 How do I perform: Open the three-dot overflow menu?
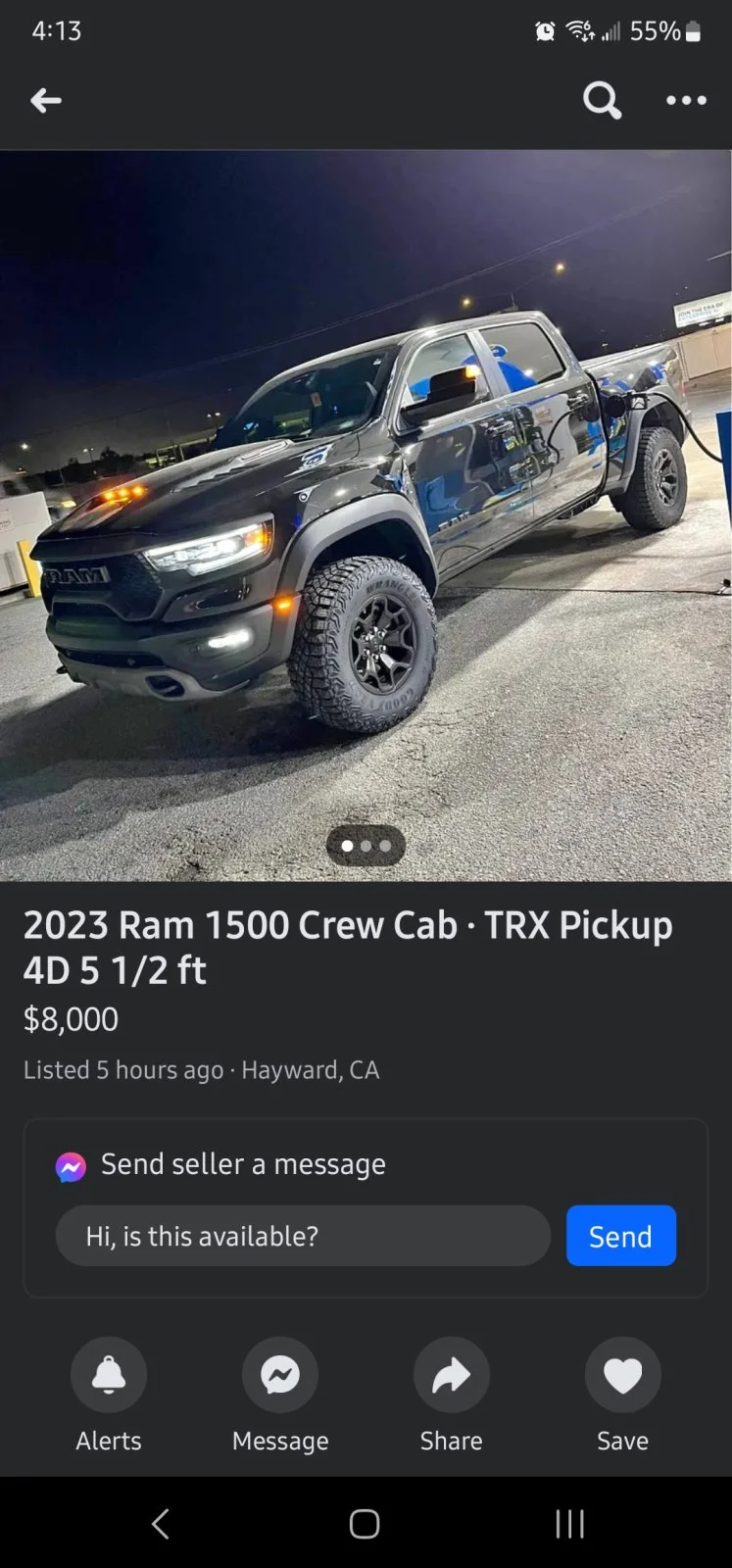click(685, 101)
